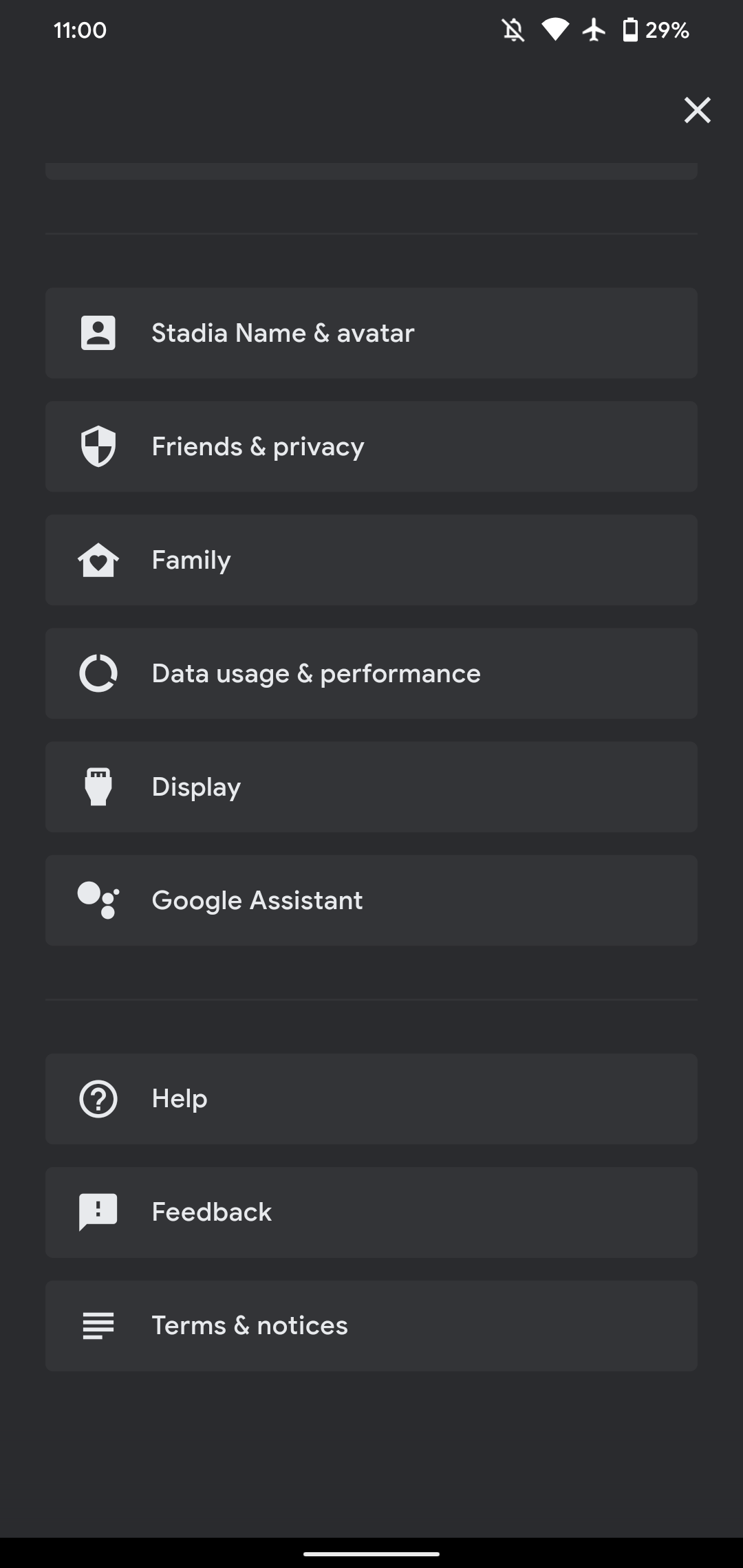Select the HDMI cable icon for Display
The height and width of the screenshot is (1568, 743).
(99, 786)
